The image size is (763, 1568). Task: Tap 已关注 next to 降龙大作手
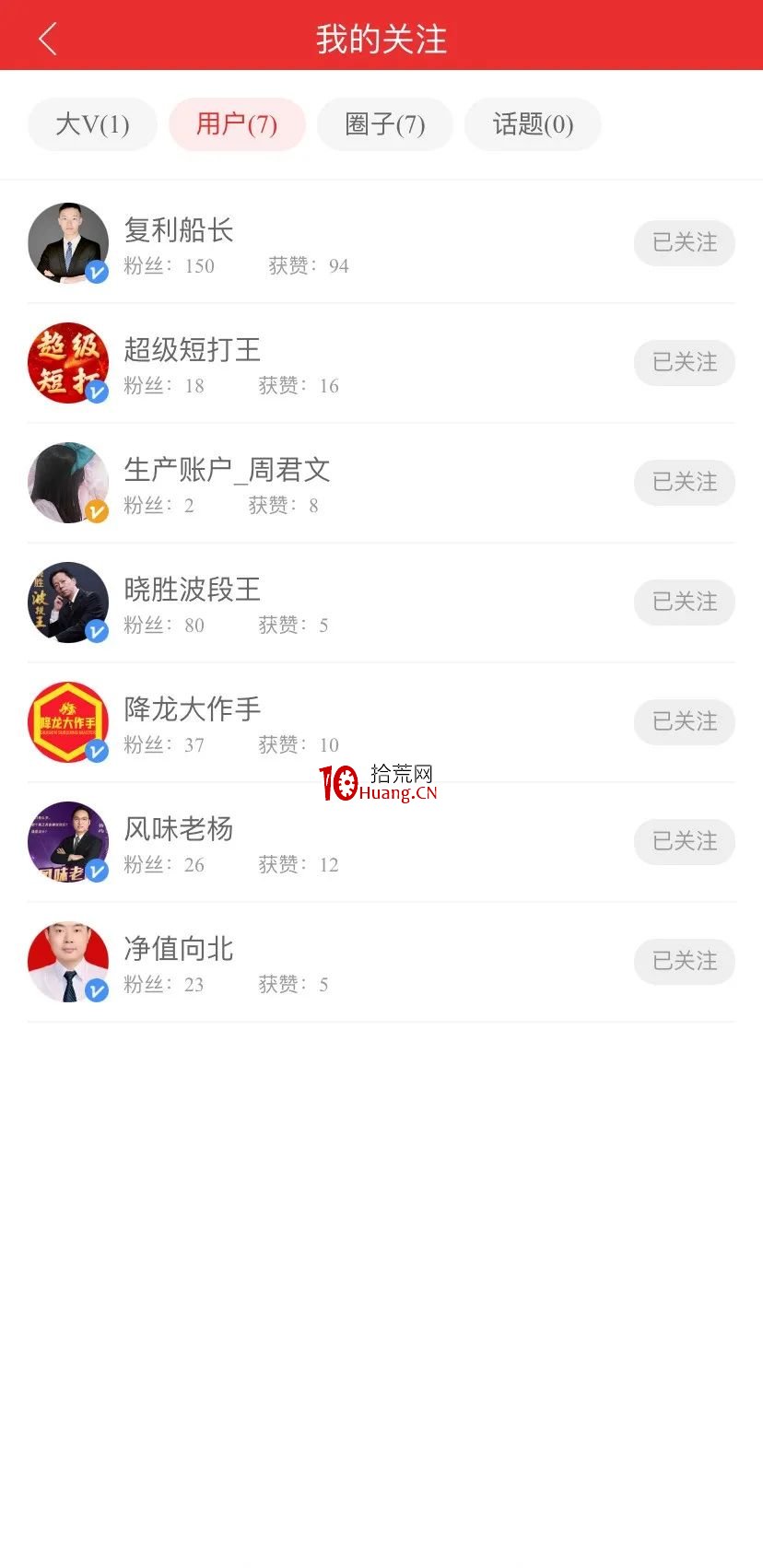coord(685,722)
